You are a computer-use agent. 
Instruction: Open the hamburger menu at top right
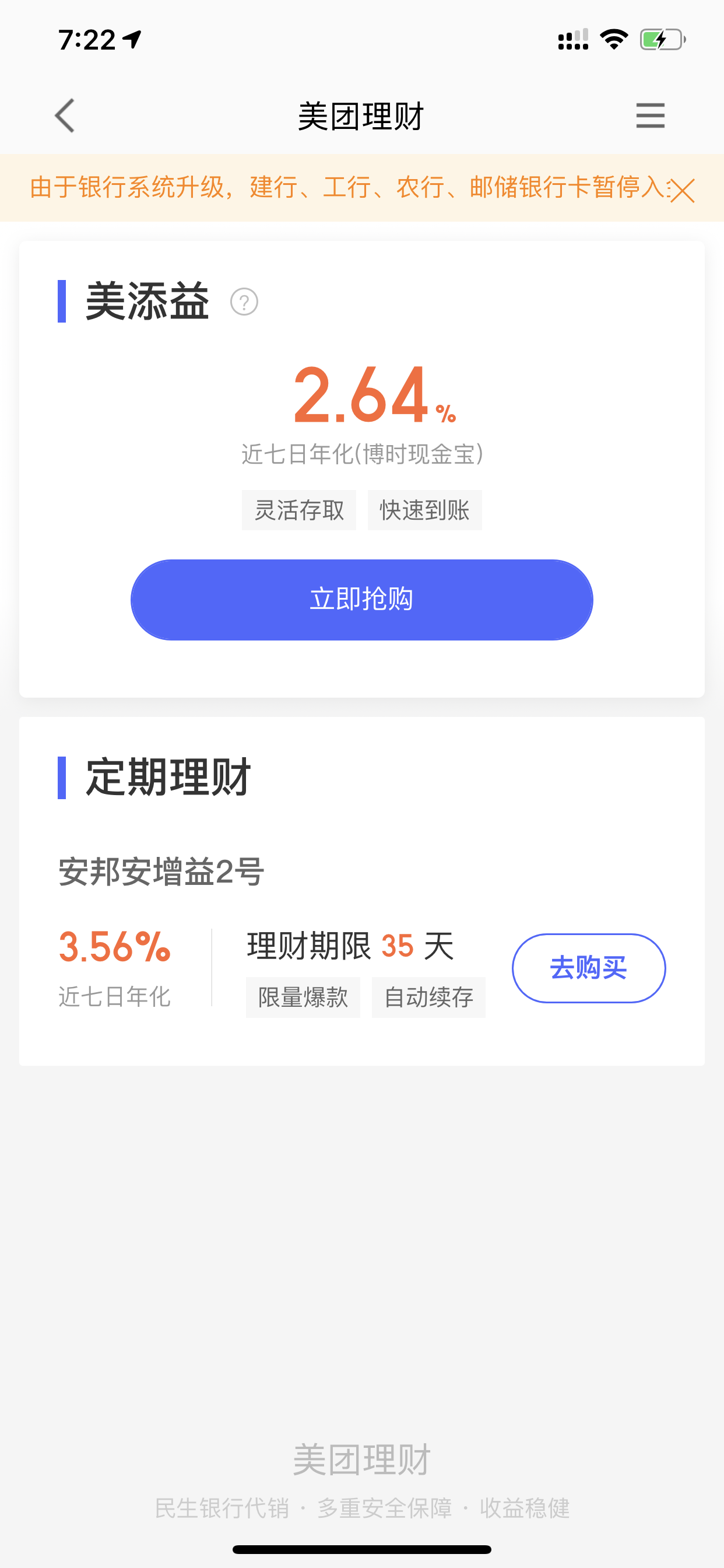650,116
